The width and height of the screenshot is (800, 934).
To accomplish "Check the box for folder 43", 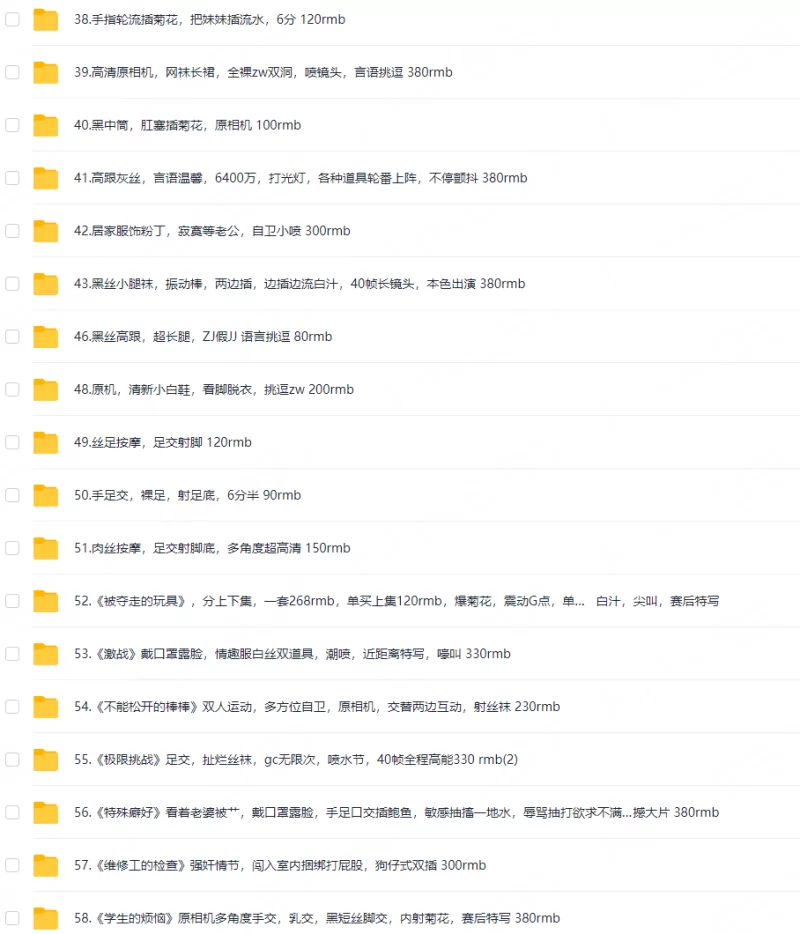I will (12, 284).
